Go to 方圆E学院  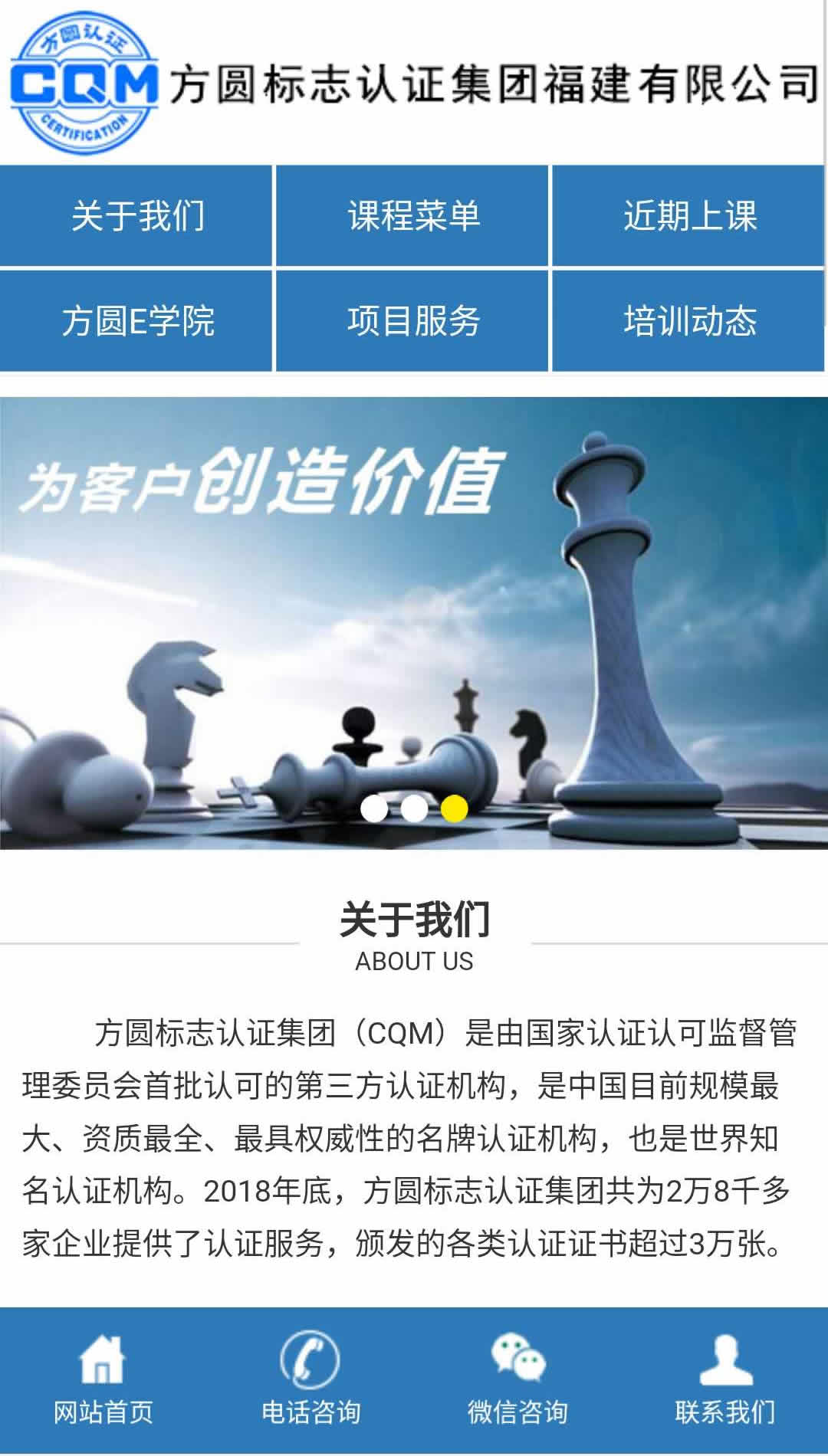pyautogui.click(x=136, y=320)
